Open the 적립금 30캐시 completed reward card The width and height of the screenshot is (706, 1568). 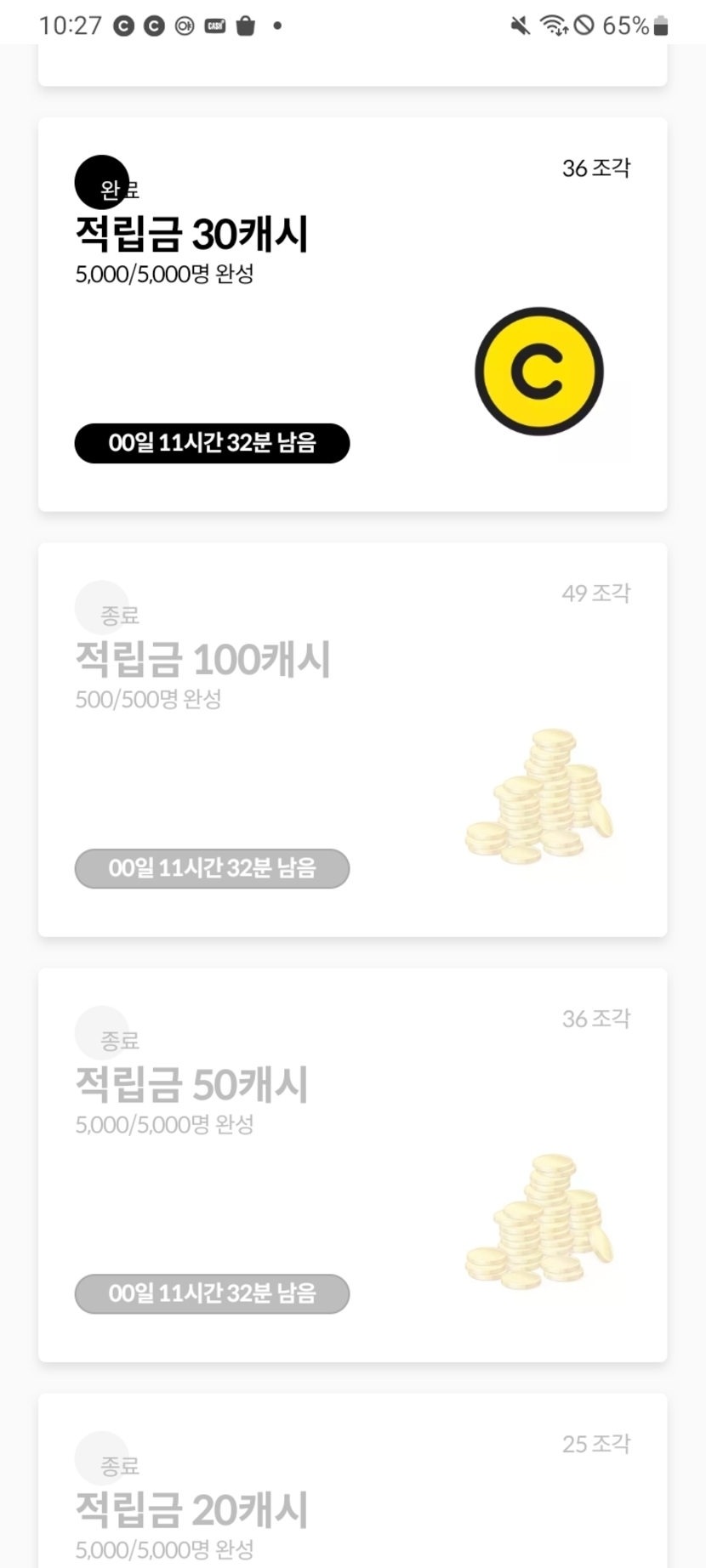tap(352, 315)
